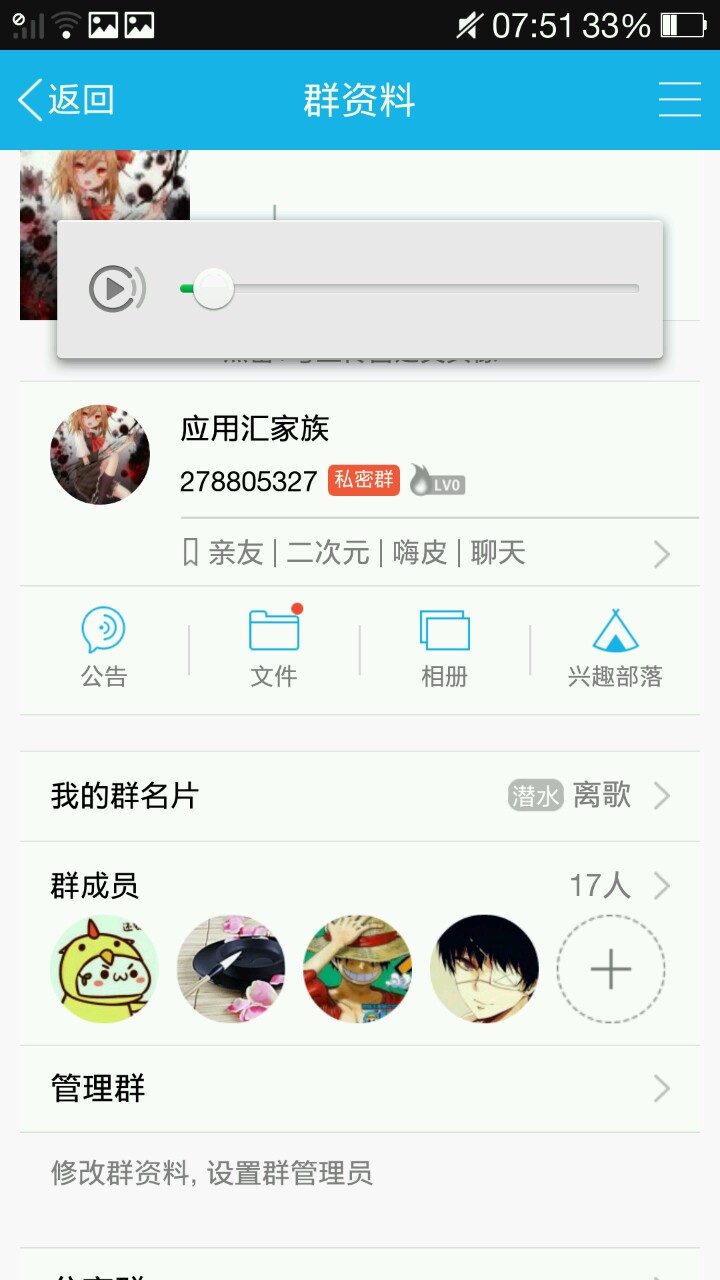Open 管理群 group management
The width and height of the screenshot is (720, 1280).
click(x=360, y=1088)
